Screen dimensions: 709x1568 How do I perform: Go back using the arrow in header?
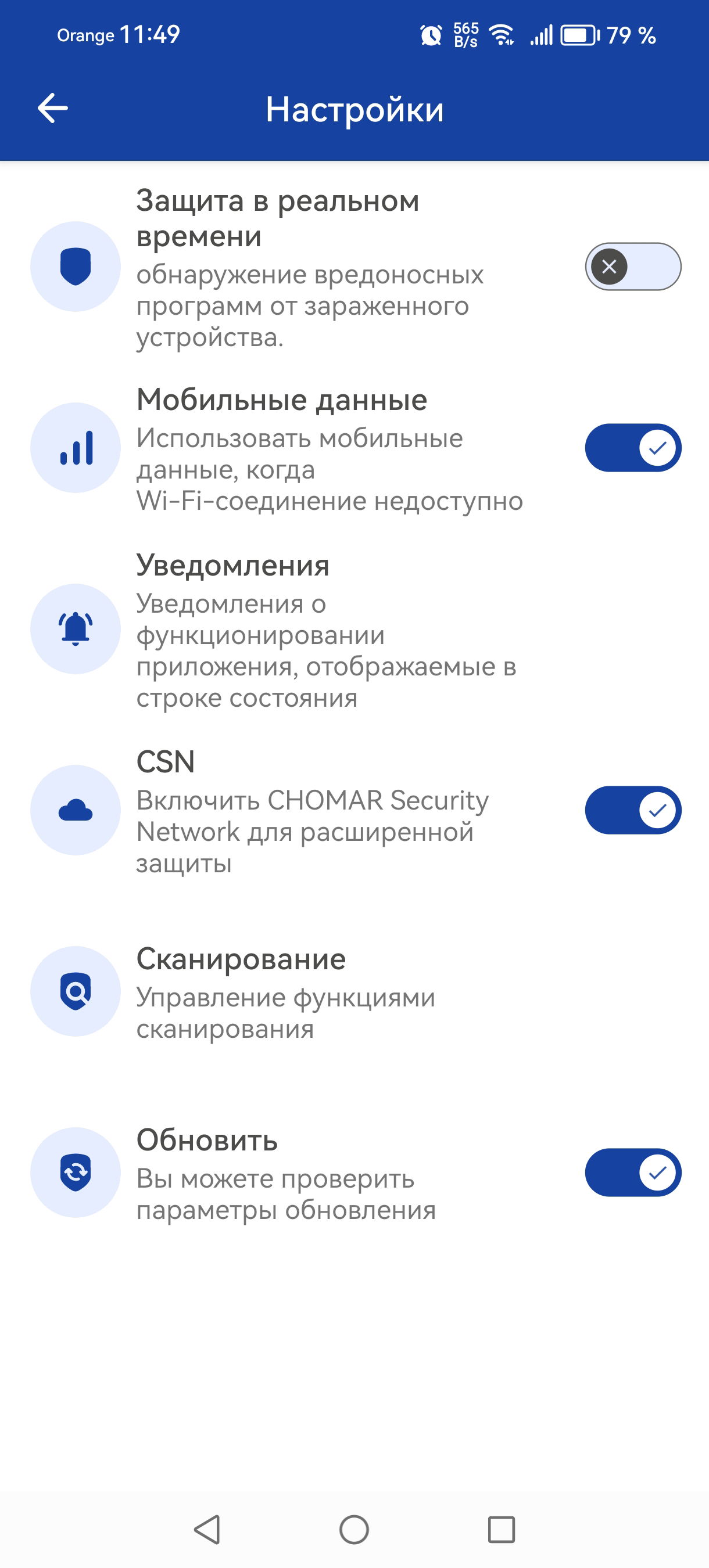click(x=52, y=109)
